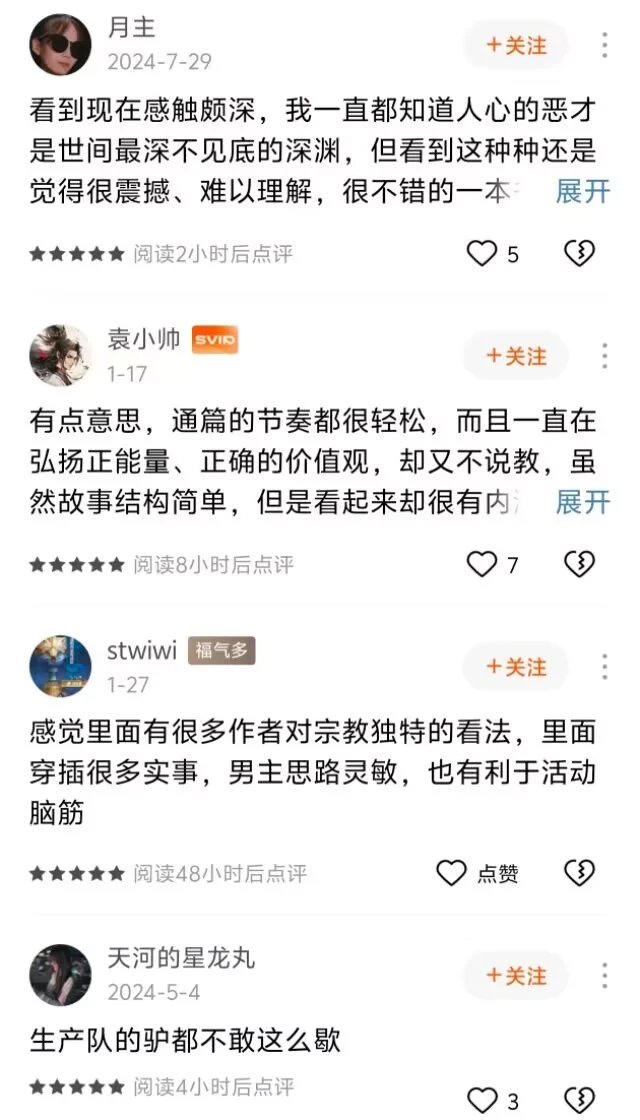Expand 袁小帅's full review text

tap(582, 501)
